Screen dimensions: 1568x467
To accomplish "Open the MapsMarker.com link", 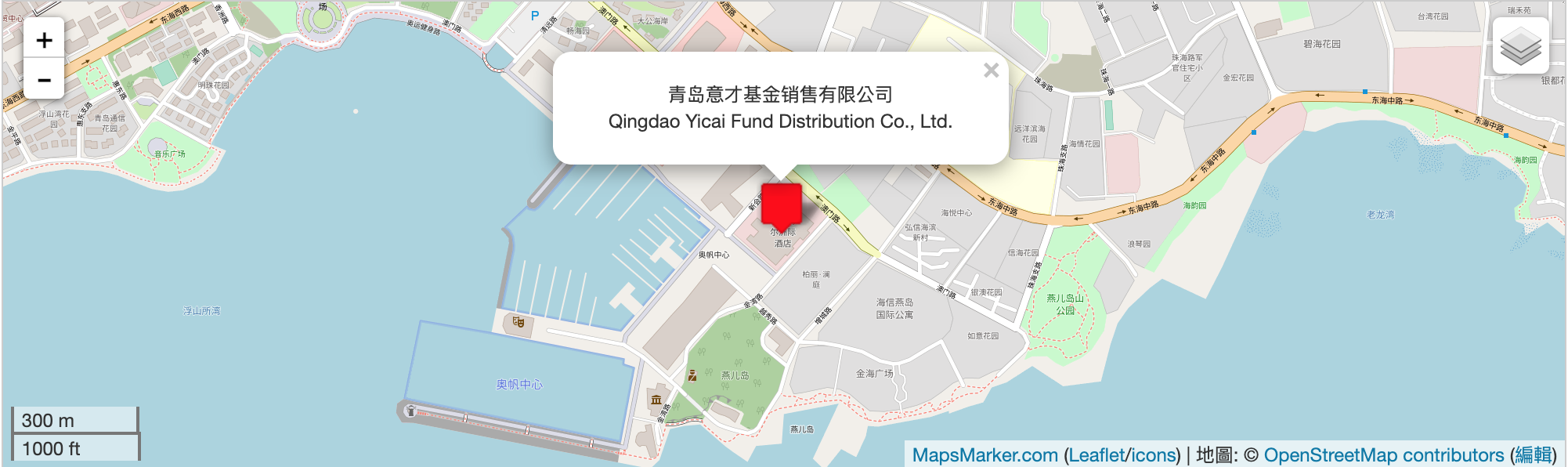I will tap(985, 454).
